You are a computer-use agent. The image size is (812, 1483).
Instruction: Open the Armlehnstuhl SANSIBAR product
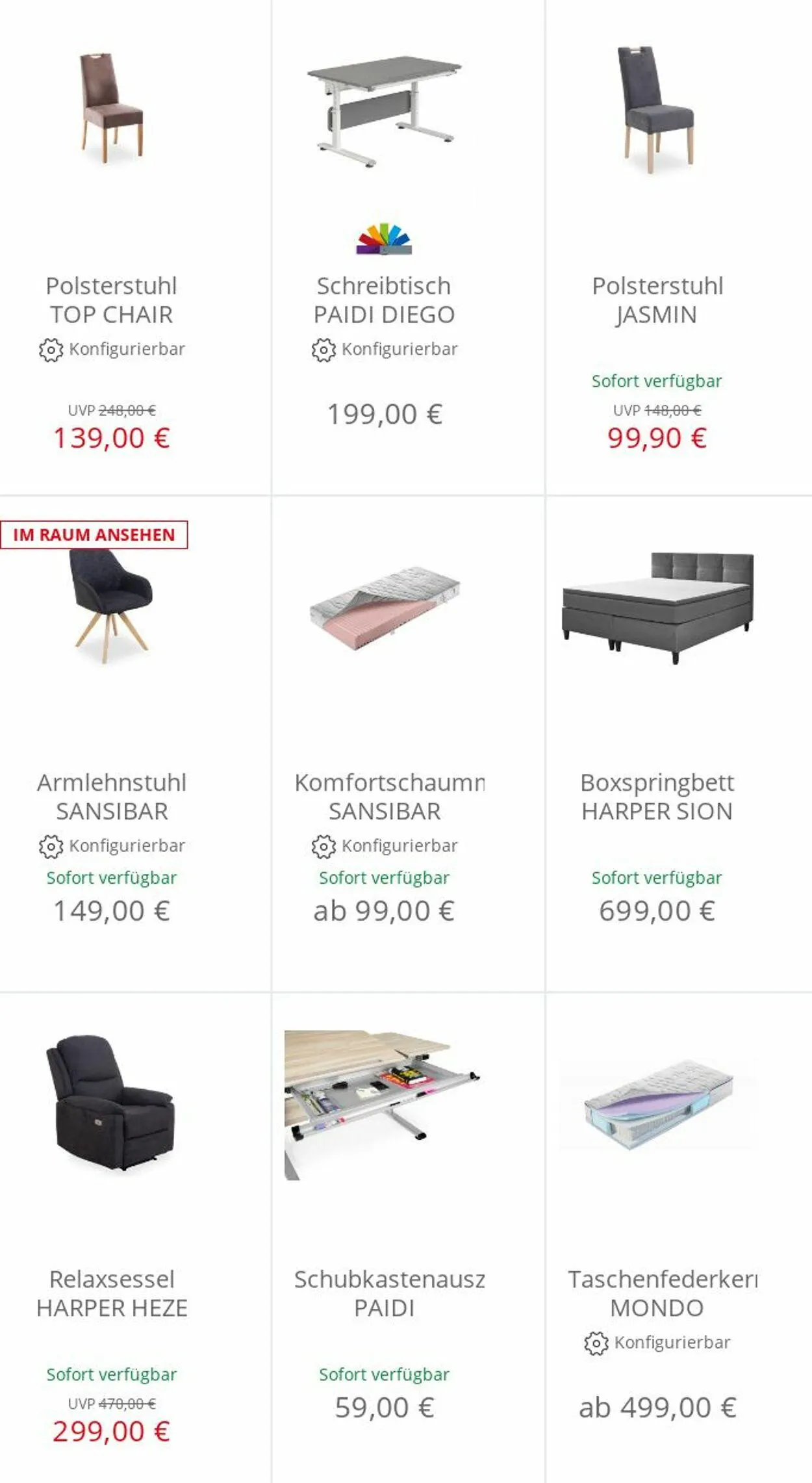pos(112,797)
